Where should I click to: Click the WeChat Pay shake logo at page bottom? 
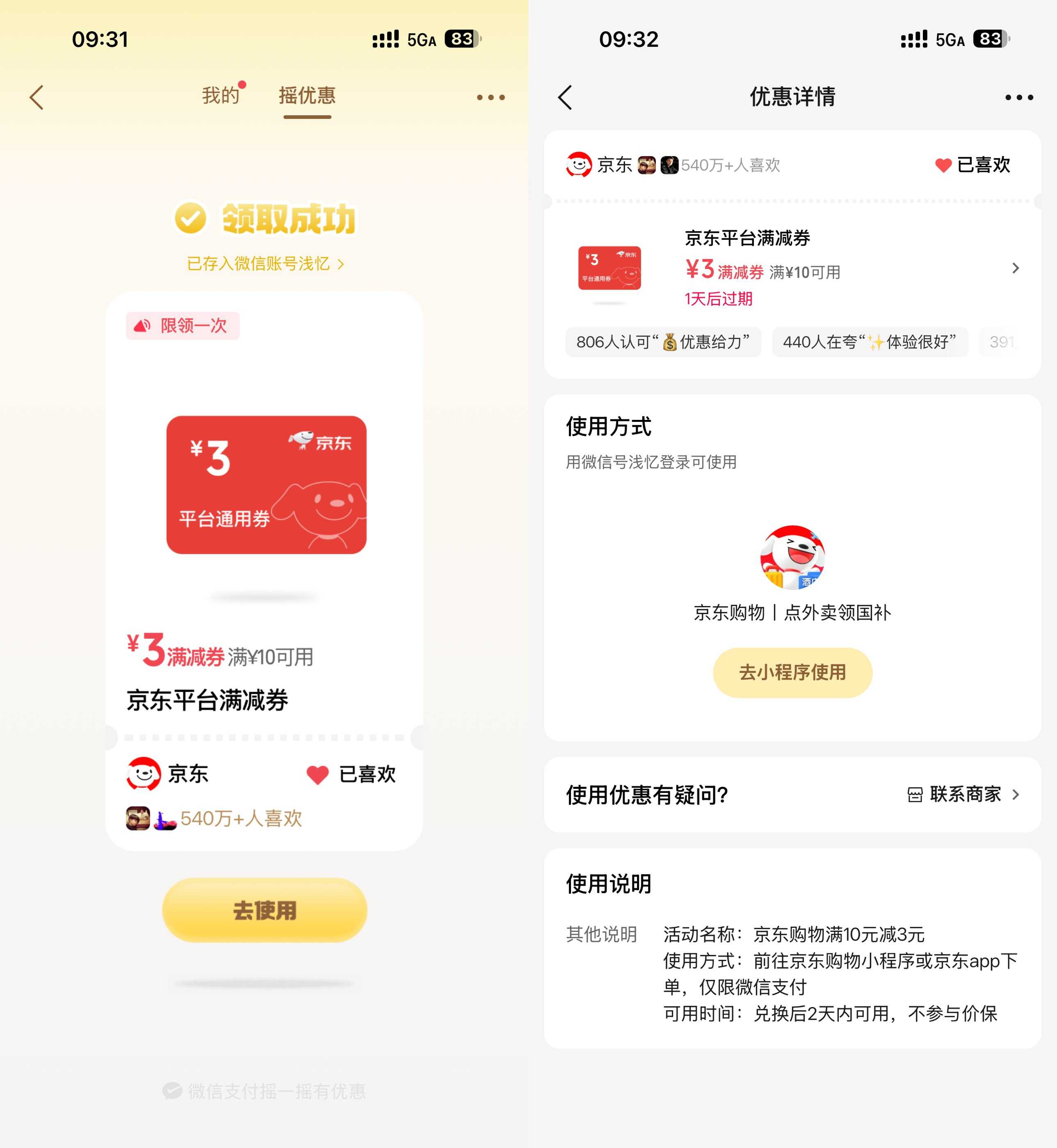(x=174, y=1090)
